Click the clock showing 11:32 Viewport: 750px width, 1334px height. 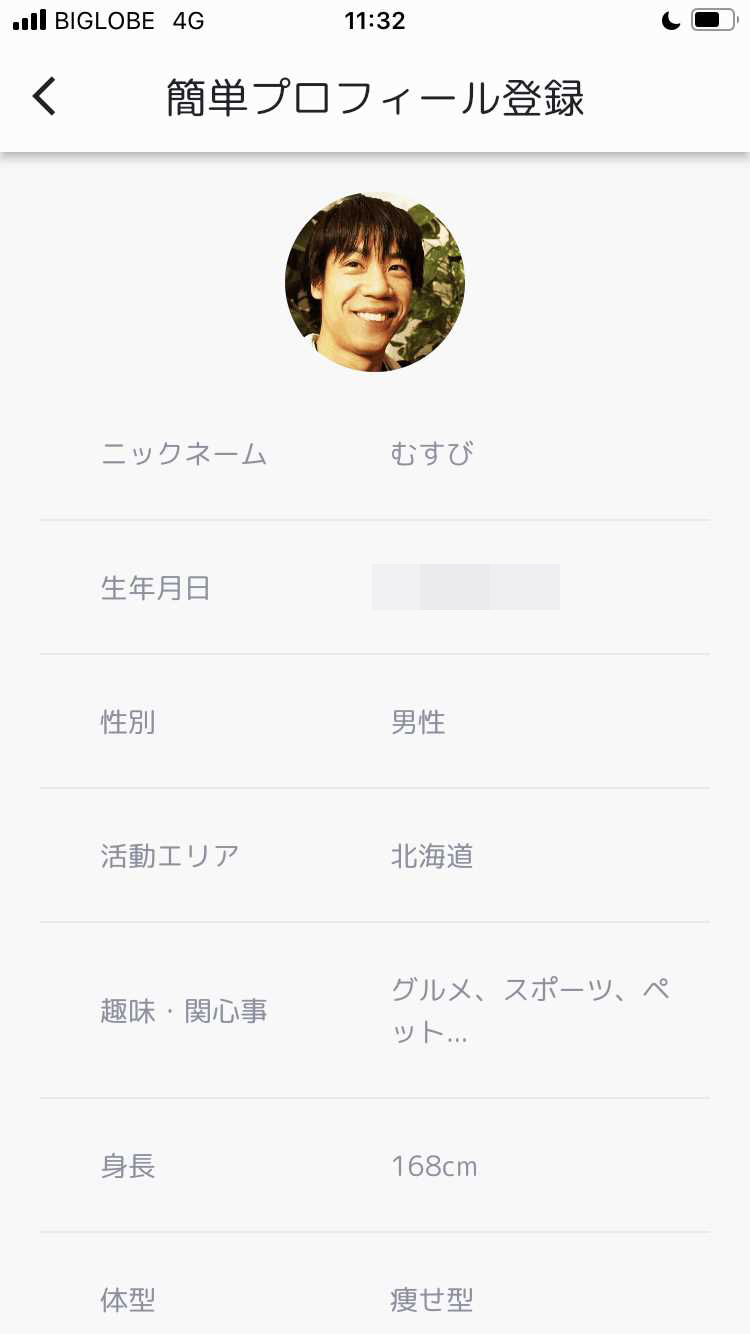tap(374, 18)
